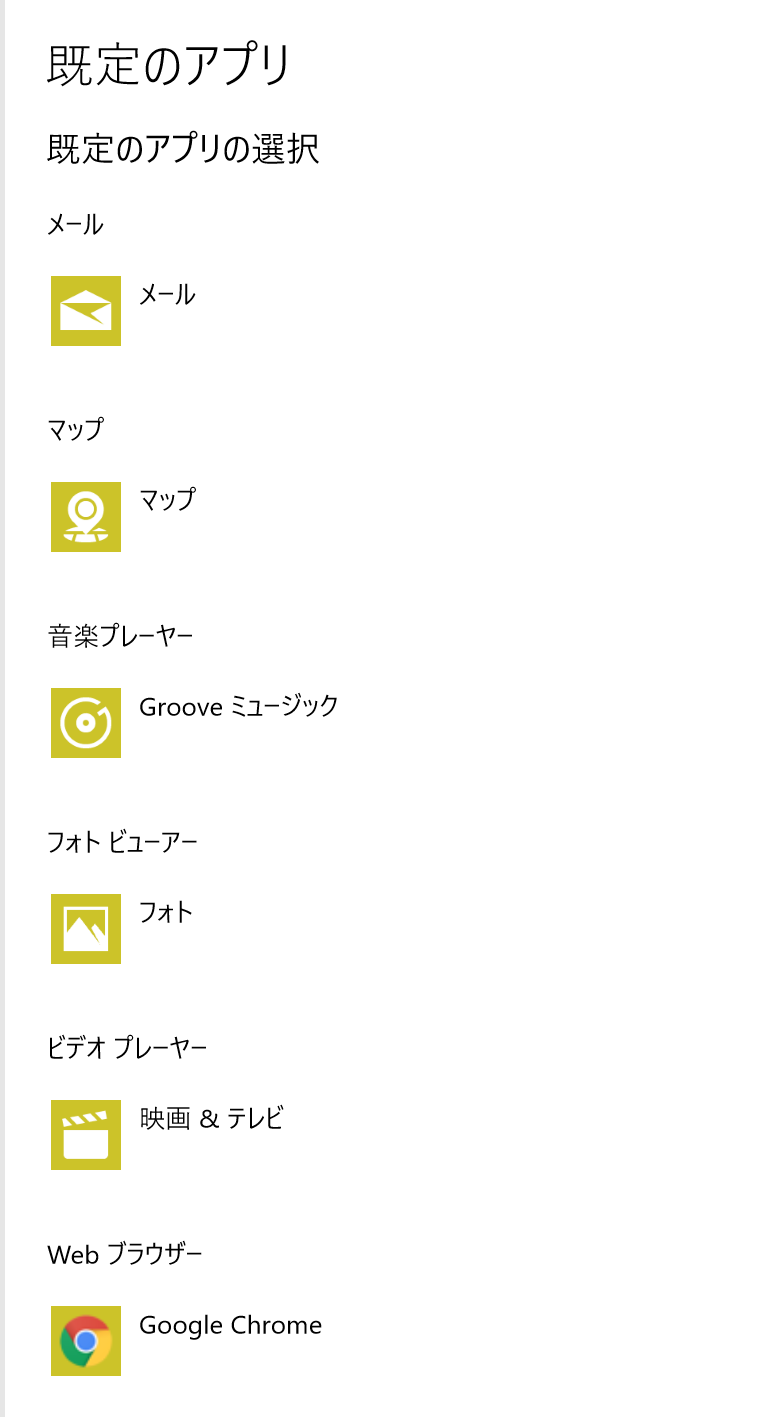Image resolution: width=776 pixels, height=1417 pixels.
Task: Open the Groove ミュージック music player choice
Action: click(x=195, y=723)
